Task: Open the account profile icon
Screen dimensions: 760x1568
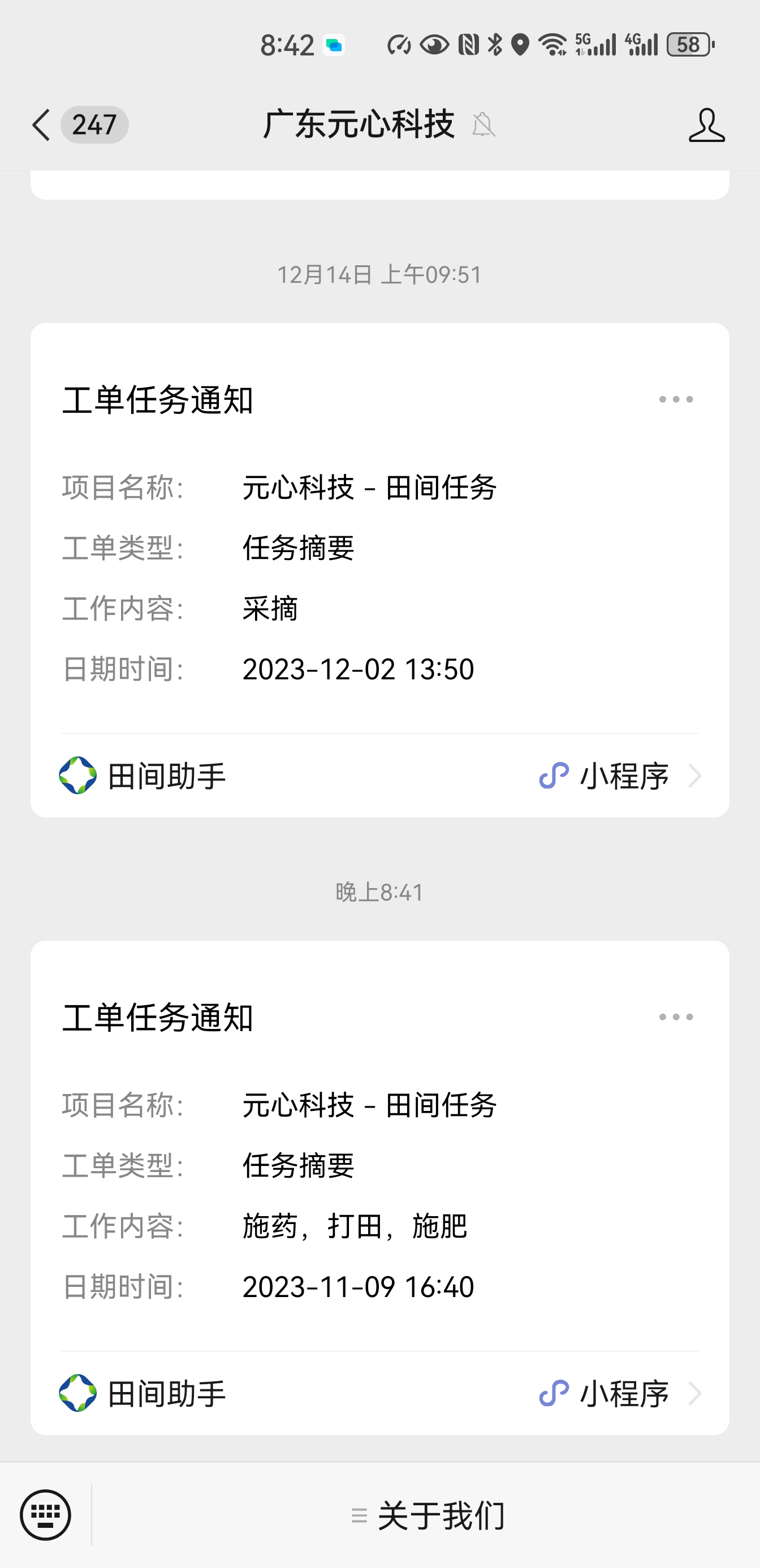Action: pyautogui.click(x=706, y=125)
